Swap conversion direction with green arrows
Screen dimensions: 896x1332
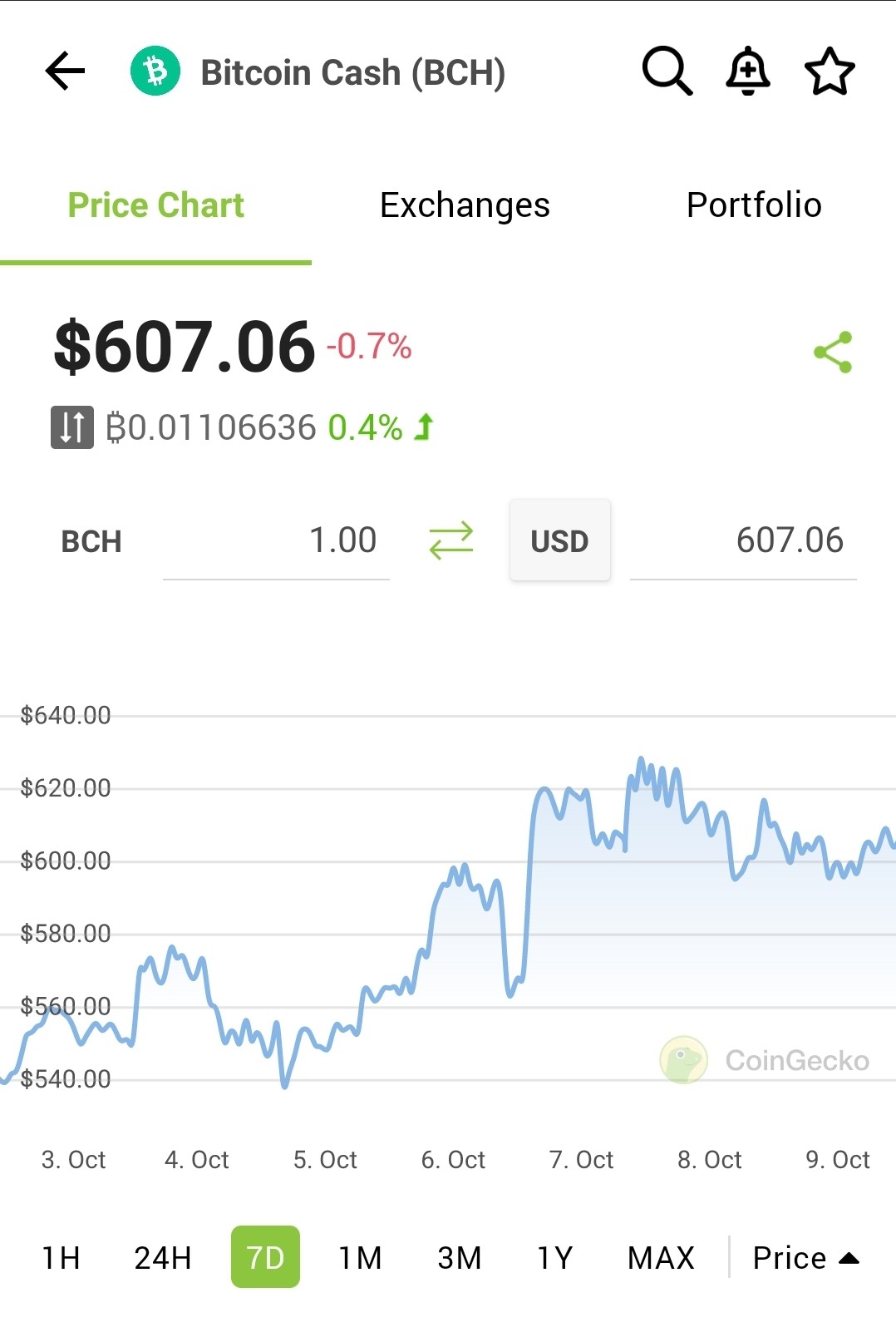(450, 540)
